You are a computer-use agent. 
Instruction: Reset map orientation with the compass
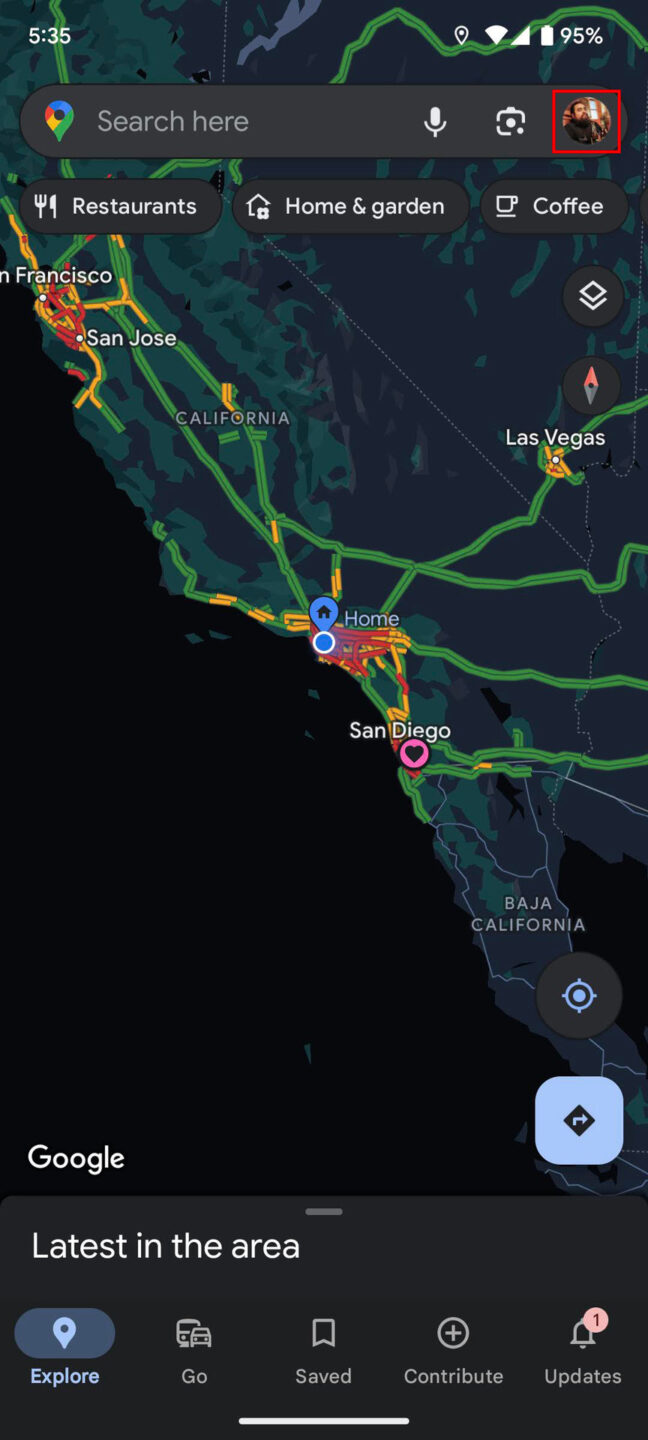coord(591,385)
